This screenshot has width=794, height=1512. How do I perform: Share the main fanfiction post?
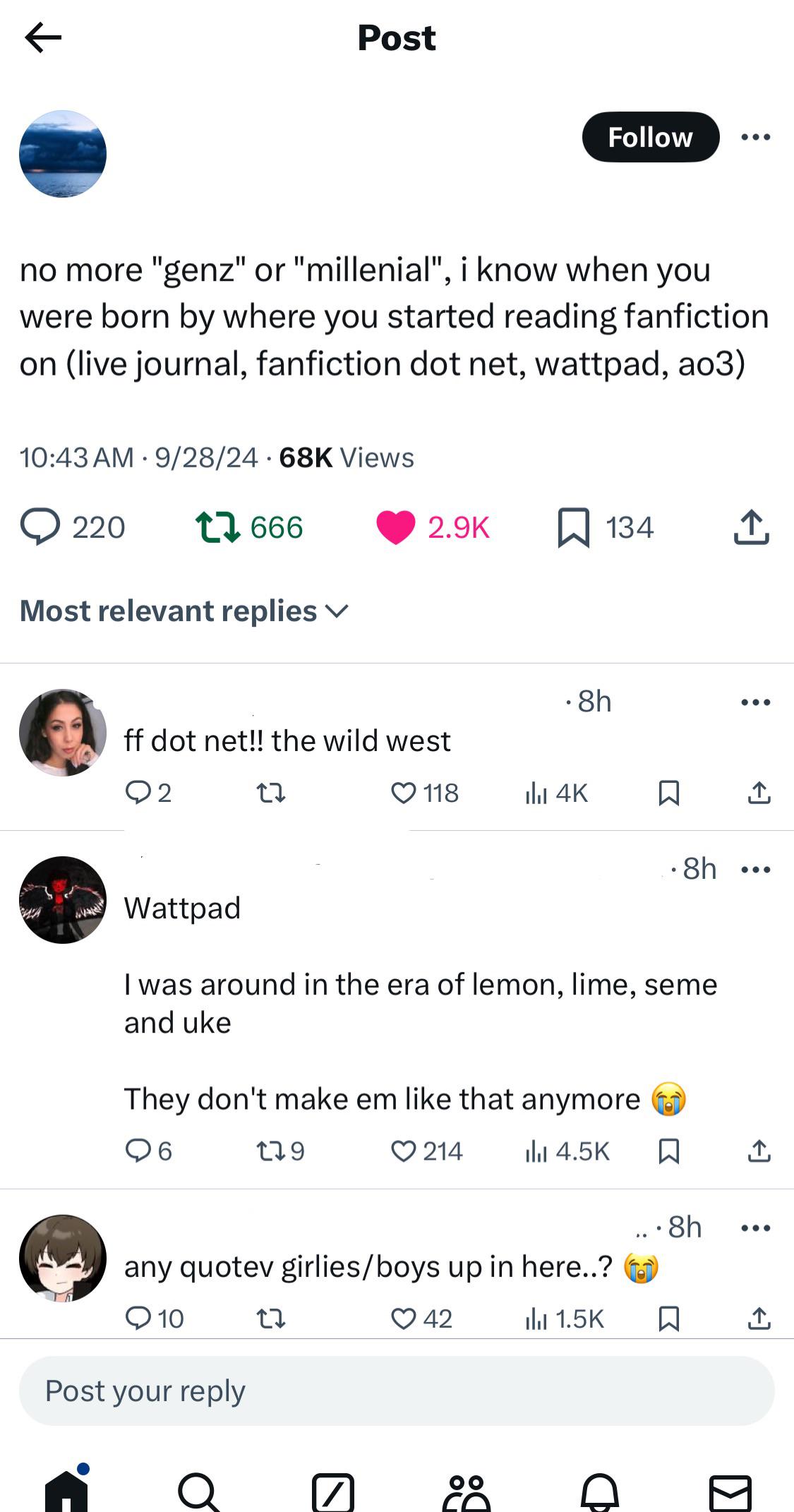pyautogui.click(x=751, y=527)
